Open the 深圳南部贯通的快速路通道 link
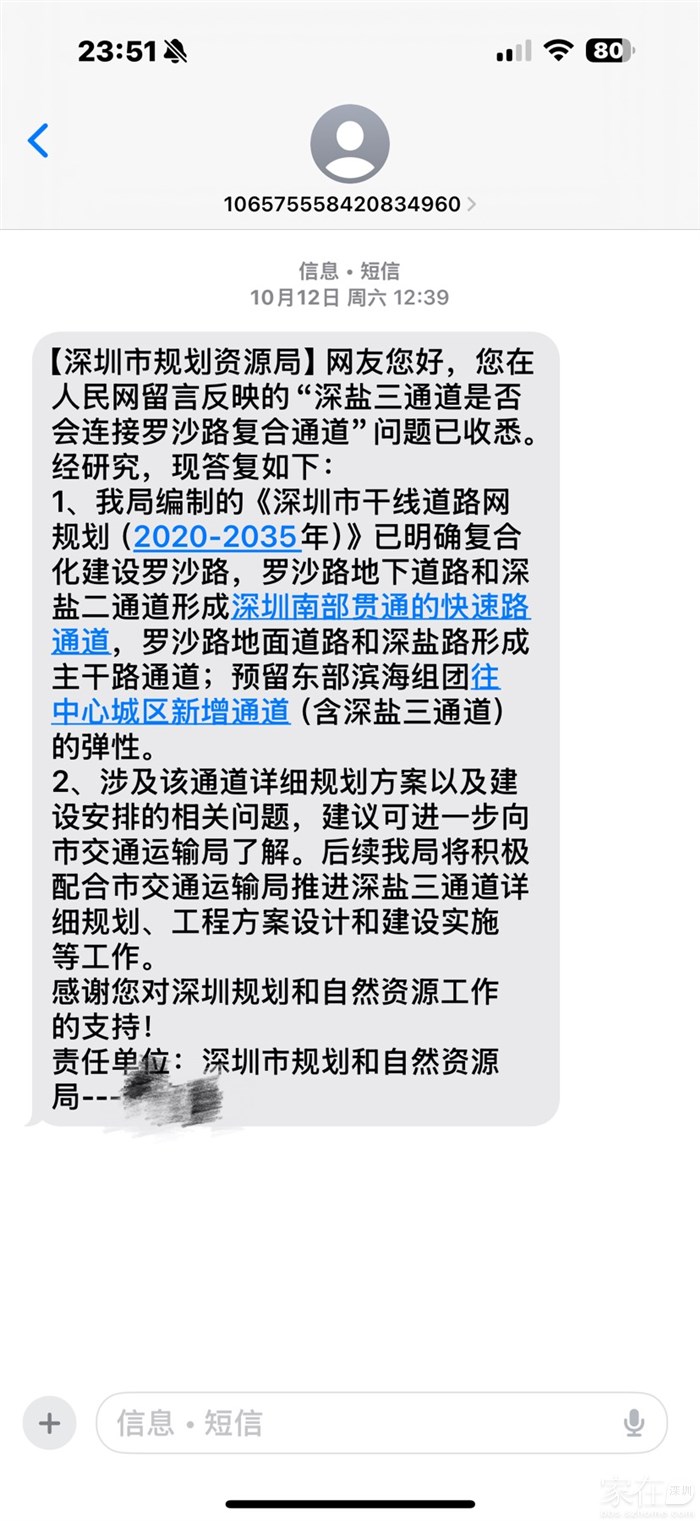This screenshot has width=700, height=1521. (x=380, y=607)
